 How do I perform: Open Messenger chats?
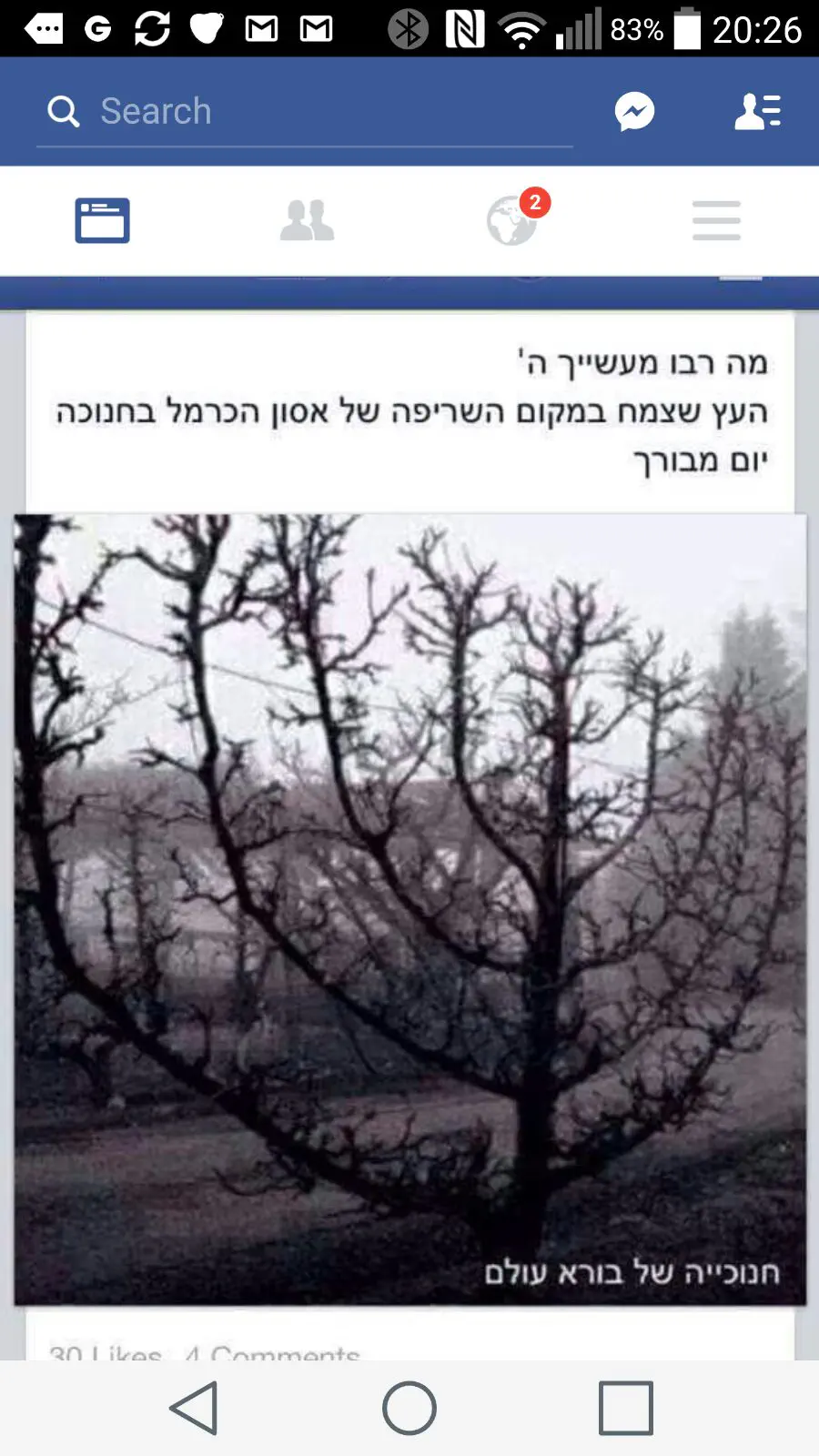[634, 112]
